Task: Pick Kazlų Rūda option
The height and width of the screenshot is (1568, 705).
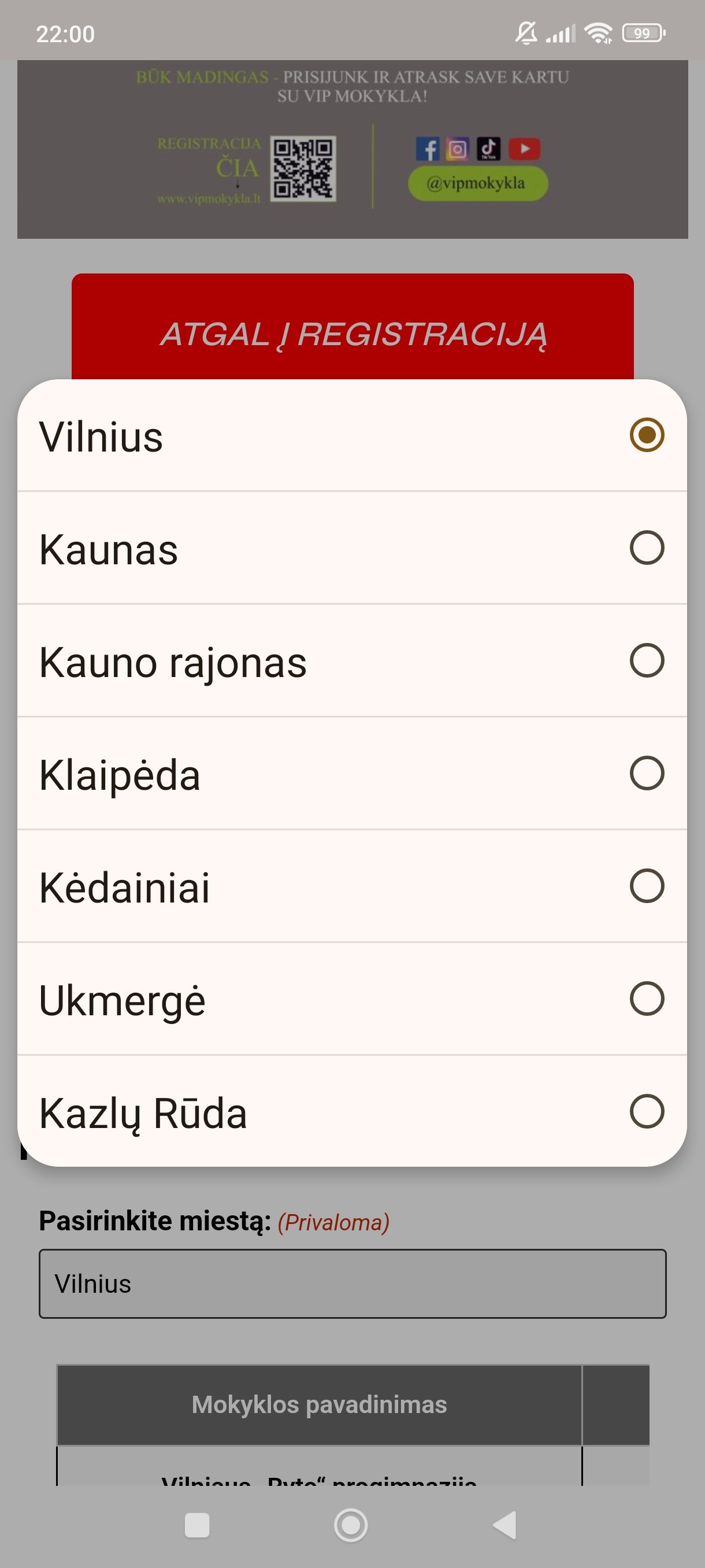Action: pos(351,1111)
